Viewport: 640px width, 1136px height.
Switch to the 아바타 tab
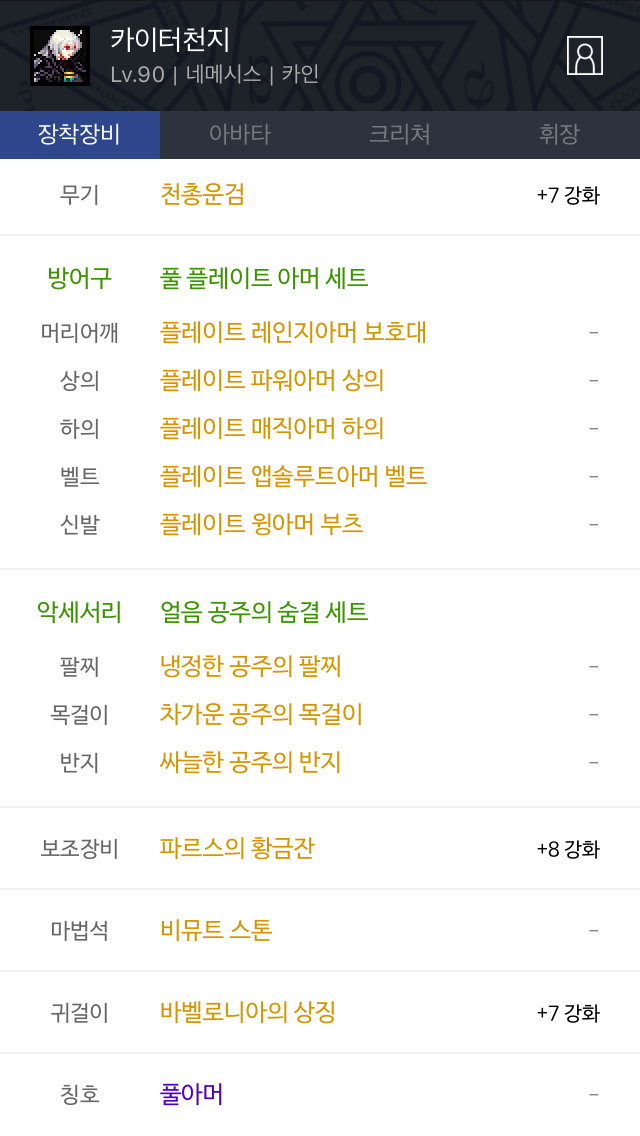coord(240,134)
